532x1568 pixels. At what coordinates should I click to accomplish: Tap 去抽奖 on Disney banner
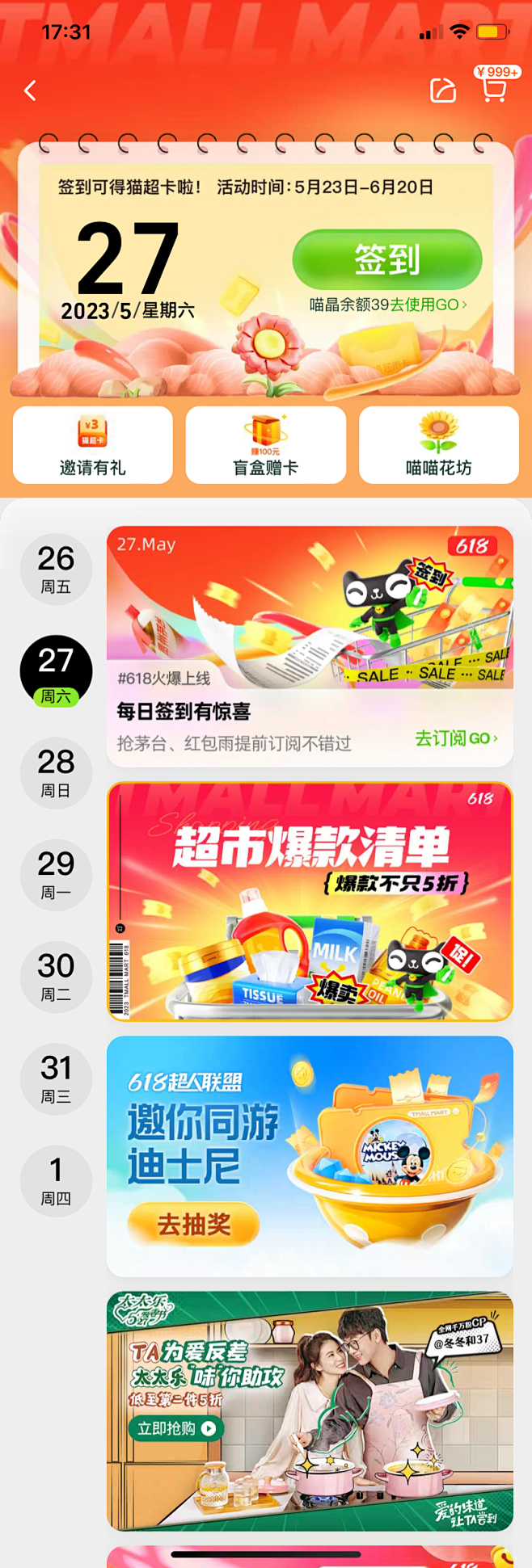click(194, 1225)
